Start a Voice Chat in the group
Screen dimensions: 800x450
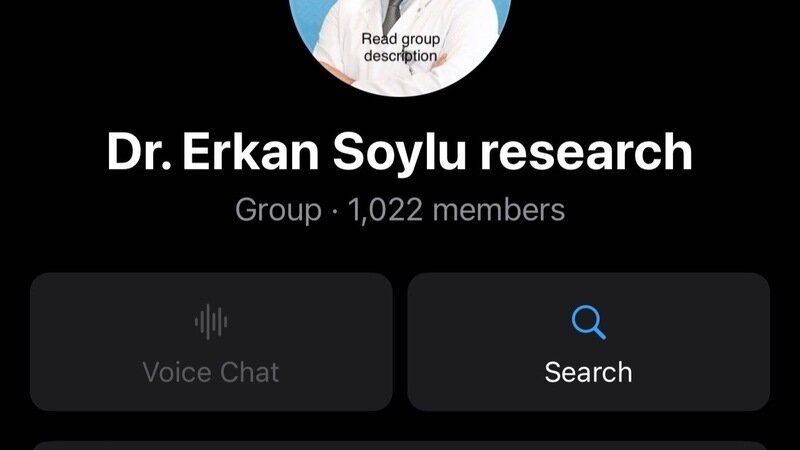tap(211, 342)
